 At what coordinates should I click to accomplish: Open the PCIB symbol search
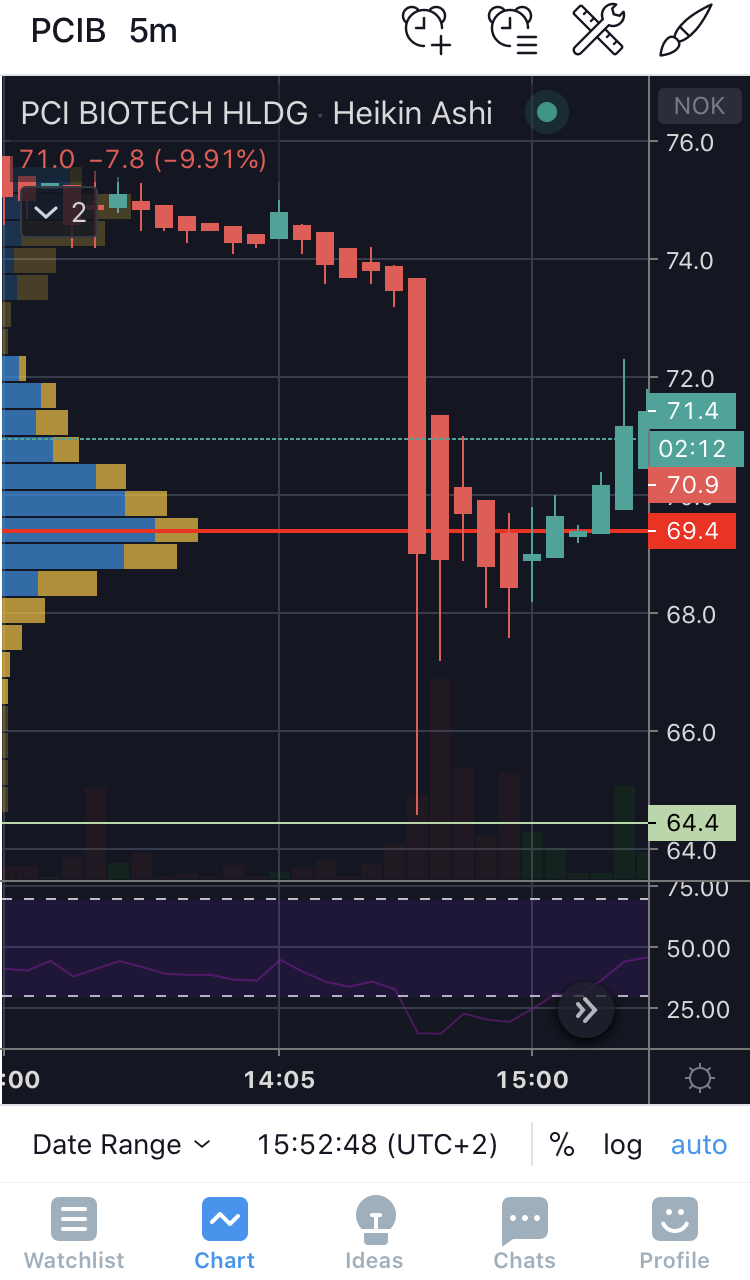click(x=68, y=31)
